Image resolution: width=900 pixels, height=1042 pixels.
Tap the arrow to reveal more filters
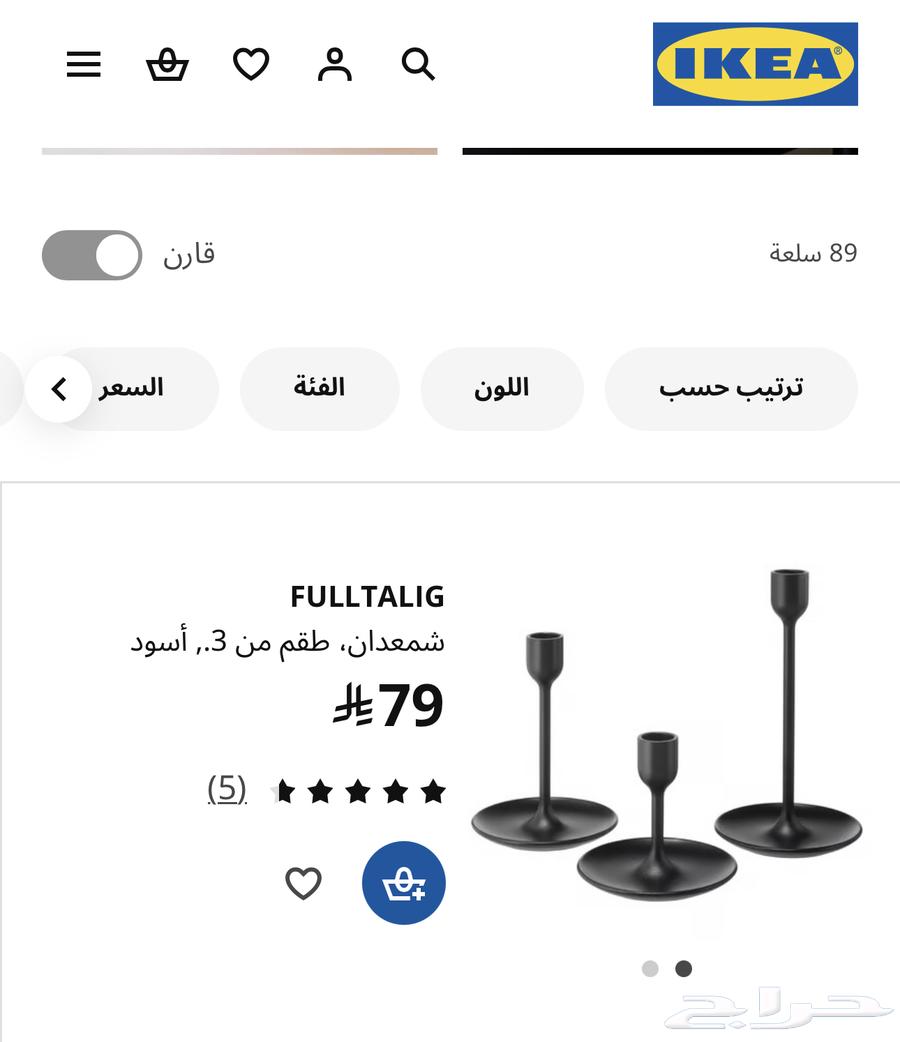click(x=58, y=389)
